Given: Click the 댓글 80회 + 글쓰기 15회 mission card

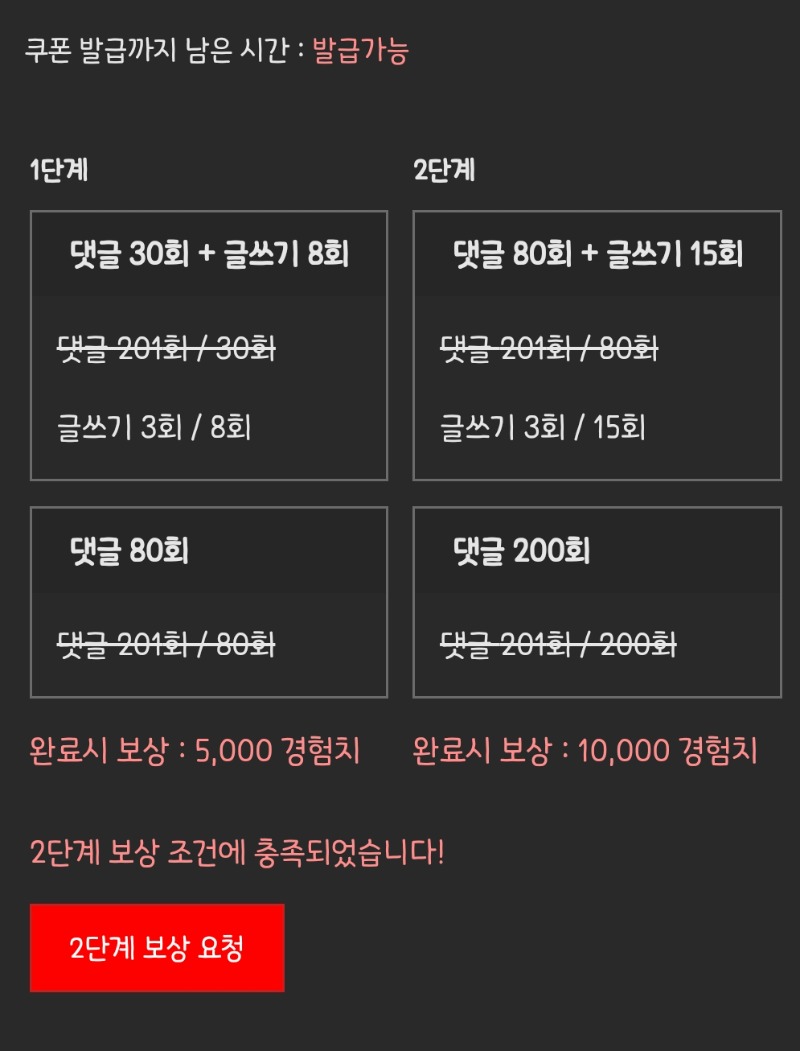Looking at the screenshot, I should [x=595, y=345].
